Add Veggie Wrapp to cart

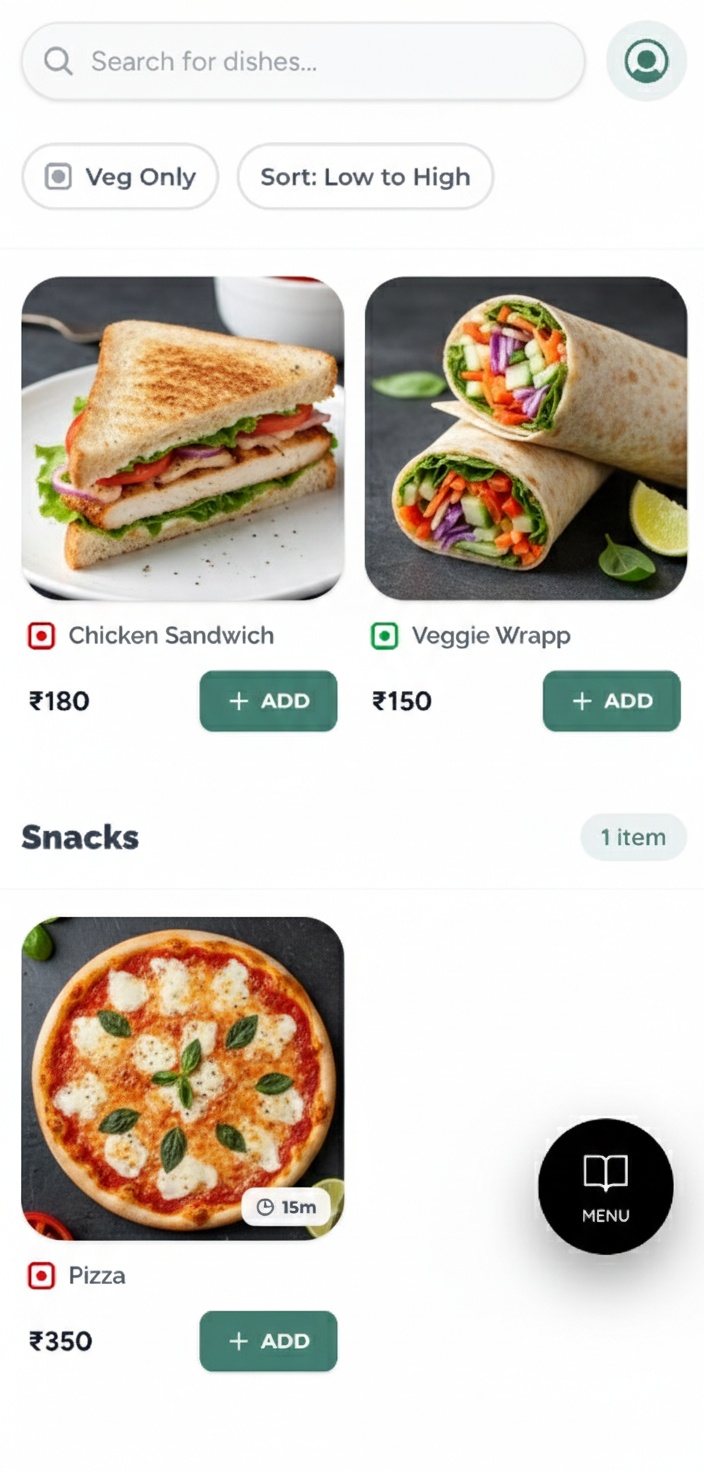tap(611, 701)
